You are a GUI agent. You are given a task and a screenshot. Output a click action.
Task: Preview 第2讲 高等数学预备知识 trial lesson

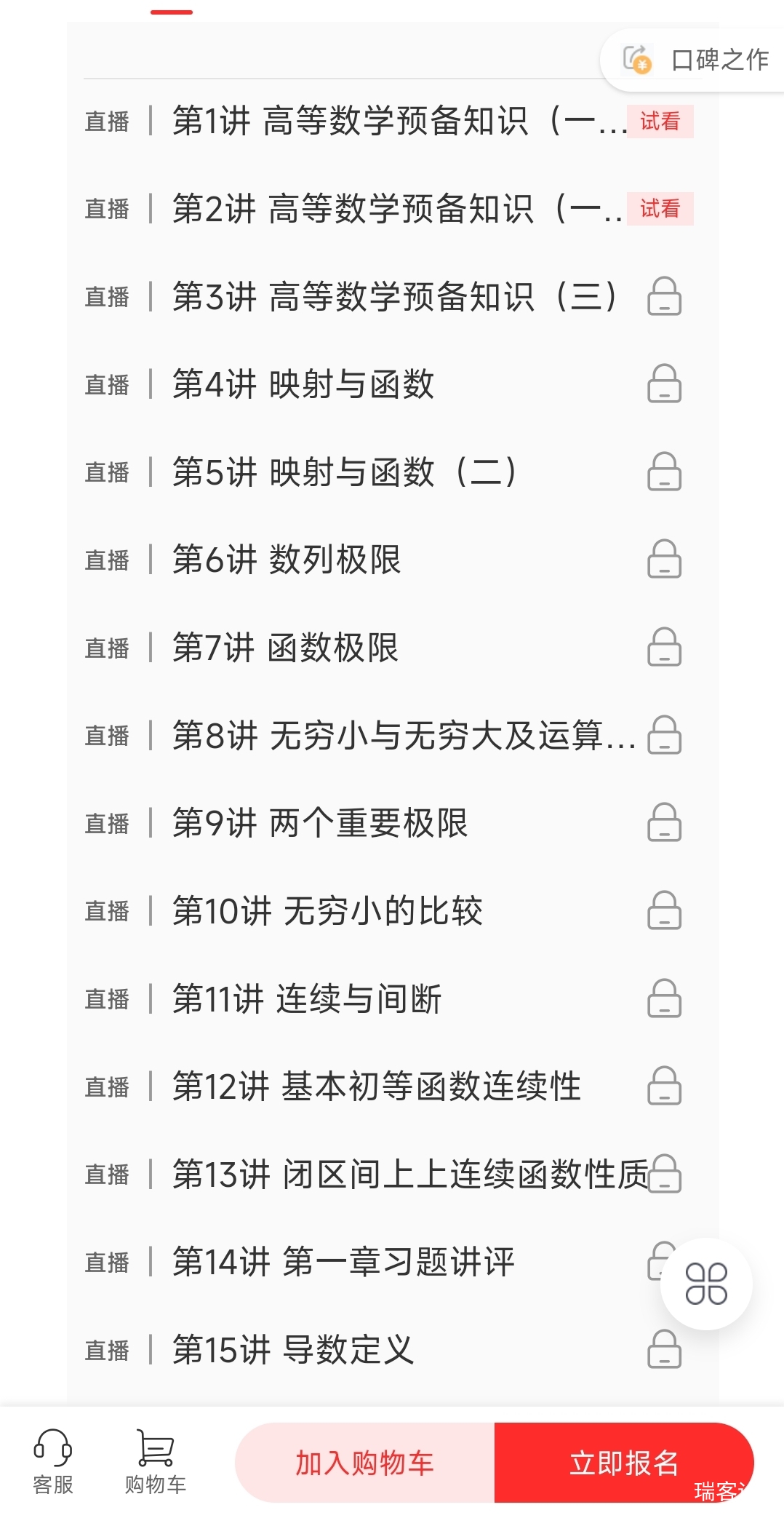click(x=659, y=209)
